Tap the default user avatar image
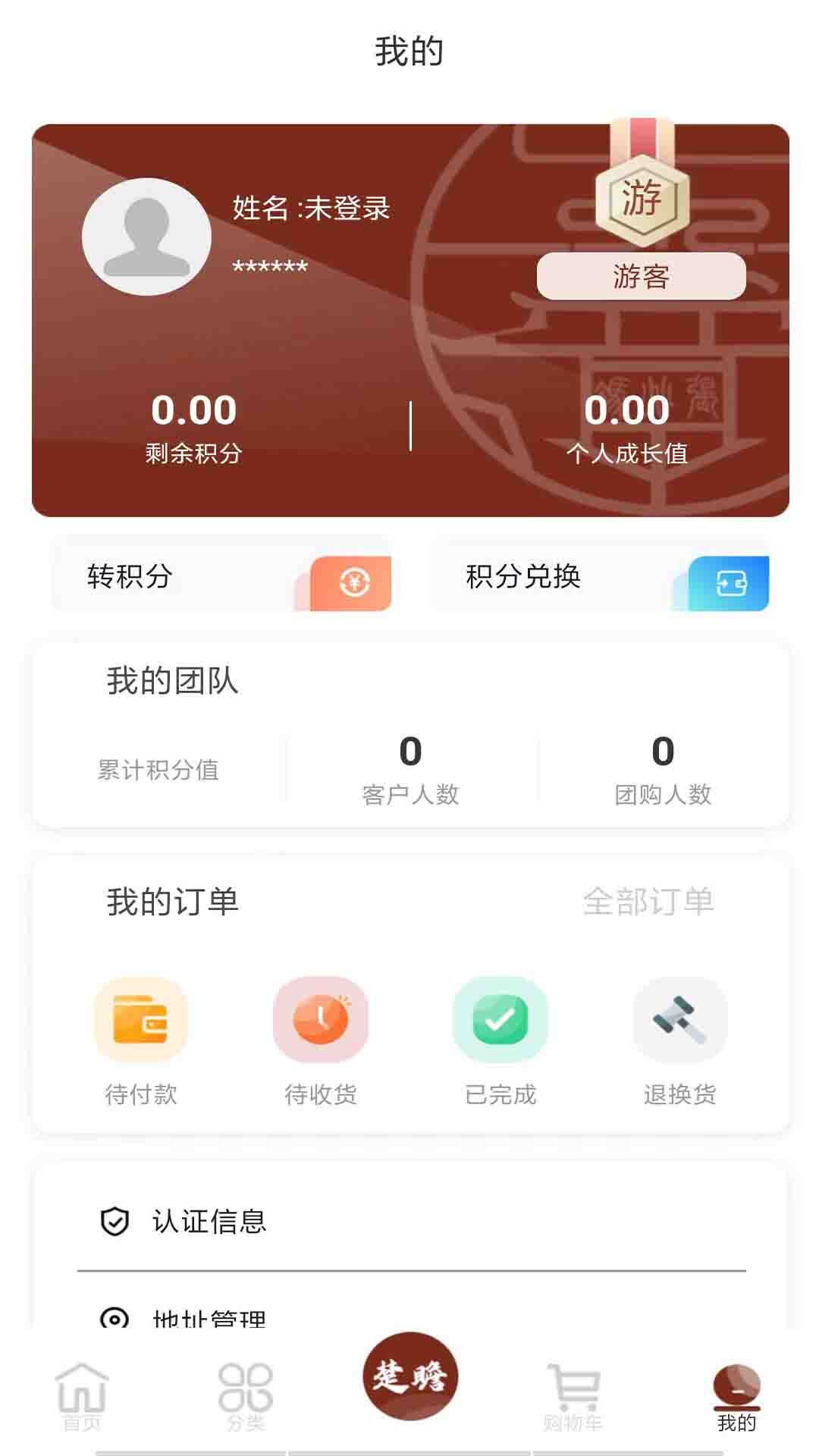 (x=147, y=236)
